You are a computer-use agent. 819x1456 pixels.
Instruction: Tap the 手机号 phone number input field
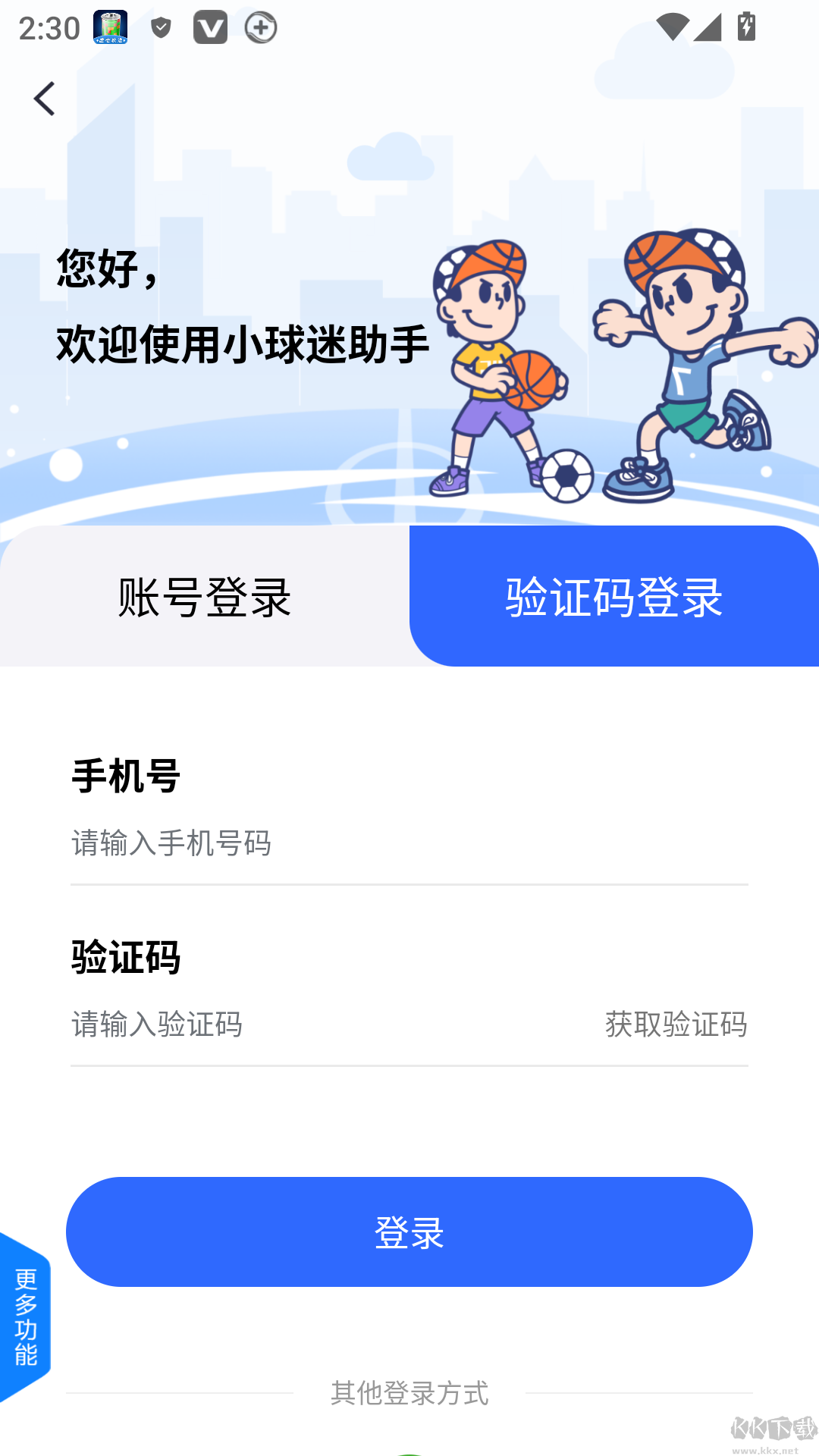[303, 842]
